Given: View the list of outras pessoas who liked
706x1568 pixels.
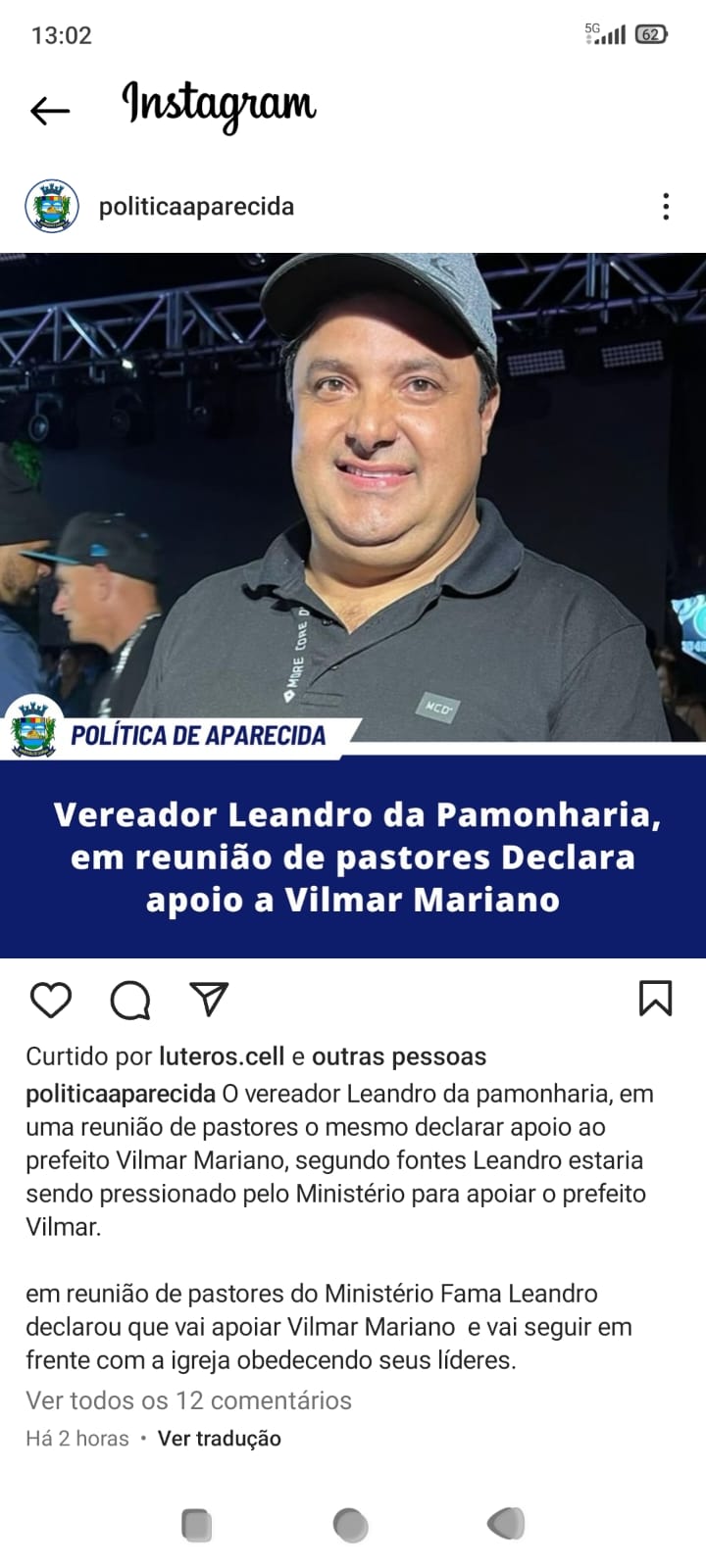Looking at the screenshot, I should [399, 1056].
